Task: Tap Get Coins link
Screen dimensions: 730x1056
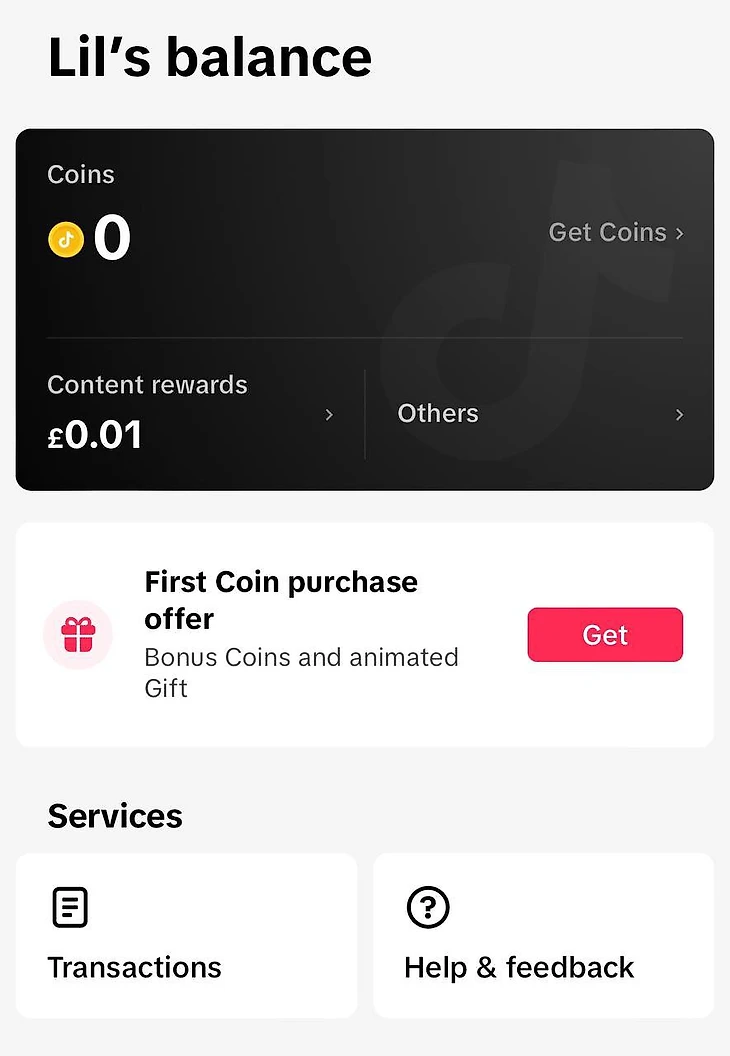Action: 615,233
